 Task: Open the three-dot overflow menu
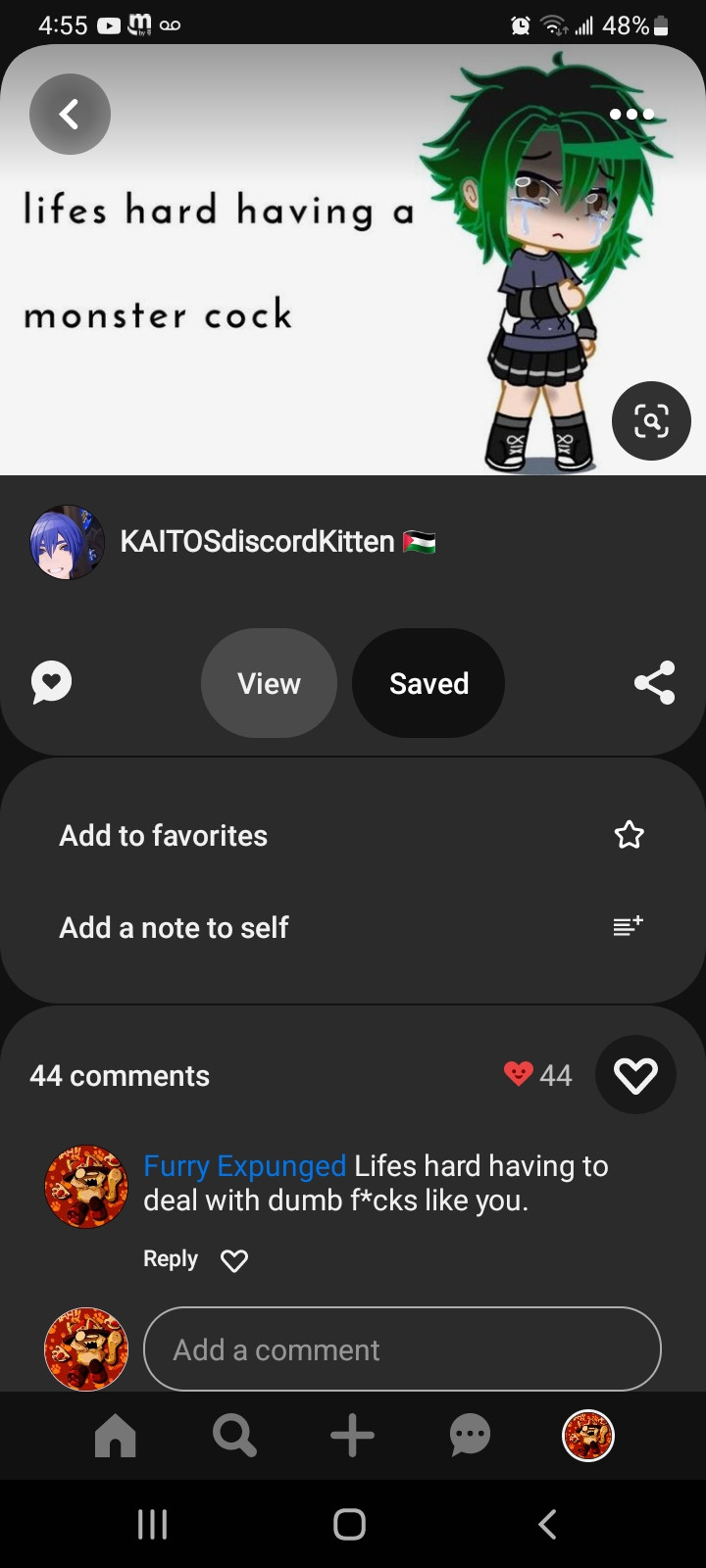pos(631,115)
